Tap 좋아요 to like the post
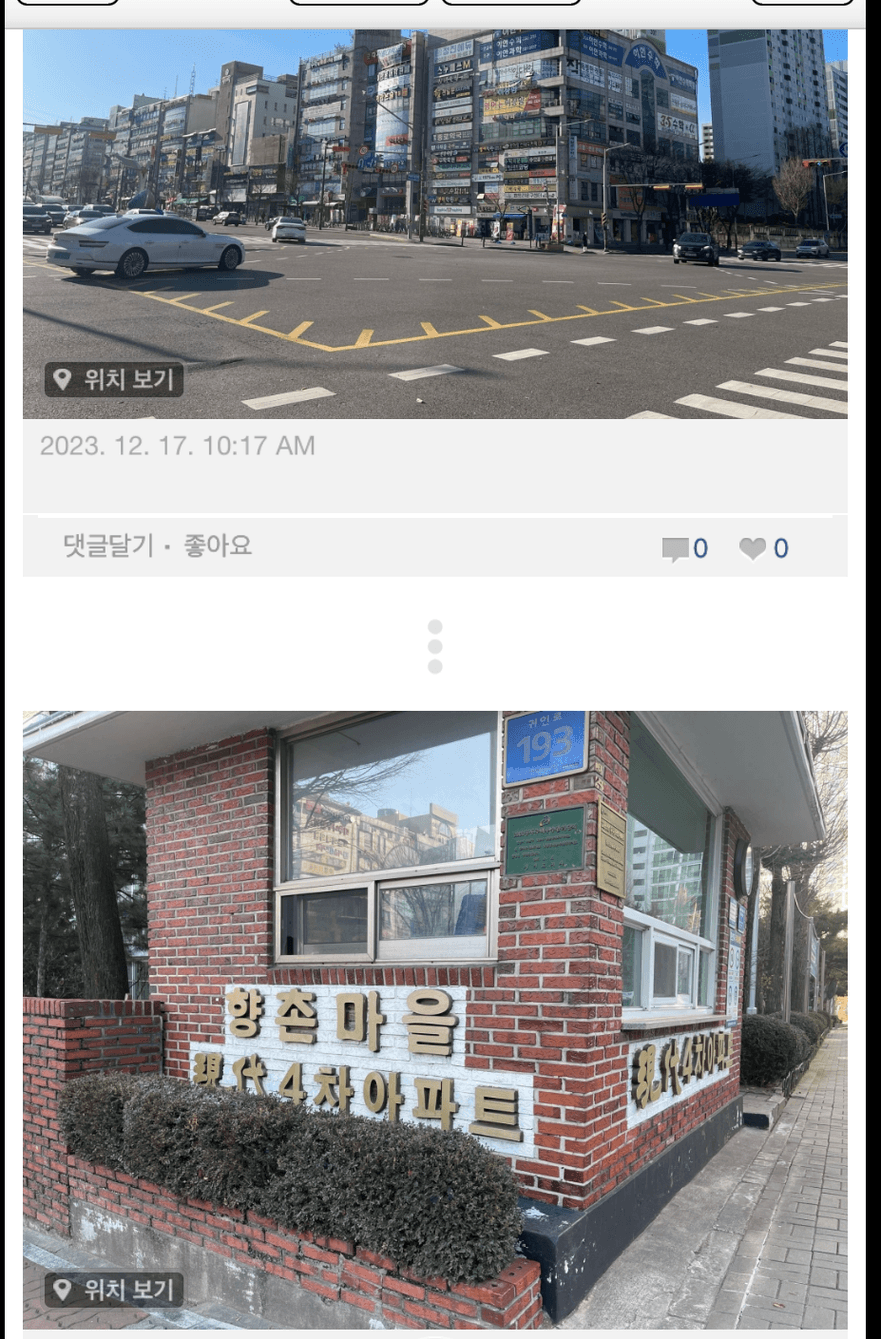The height and width of the screenshot is (1339, 881). coord(218,546)
